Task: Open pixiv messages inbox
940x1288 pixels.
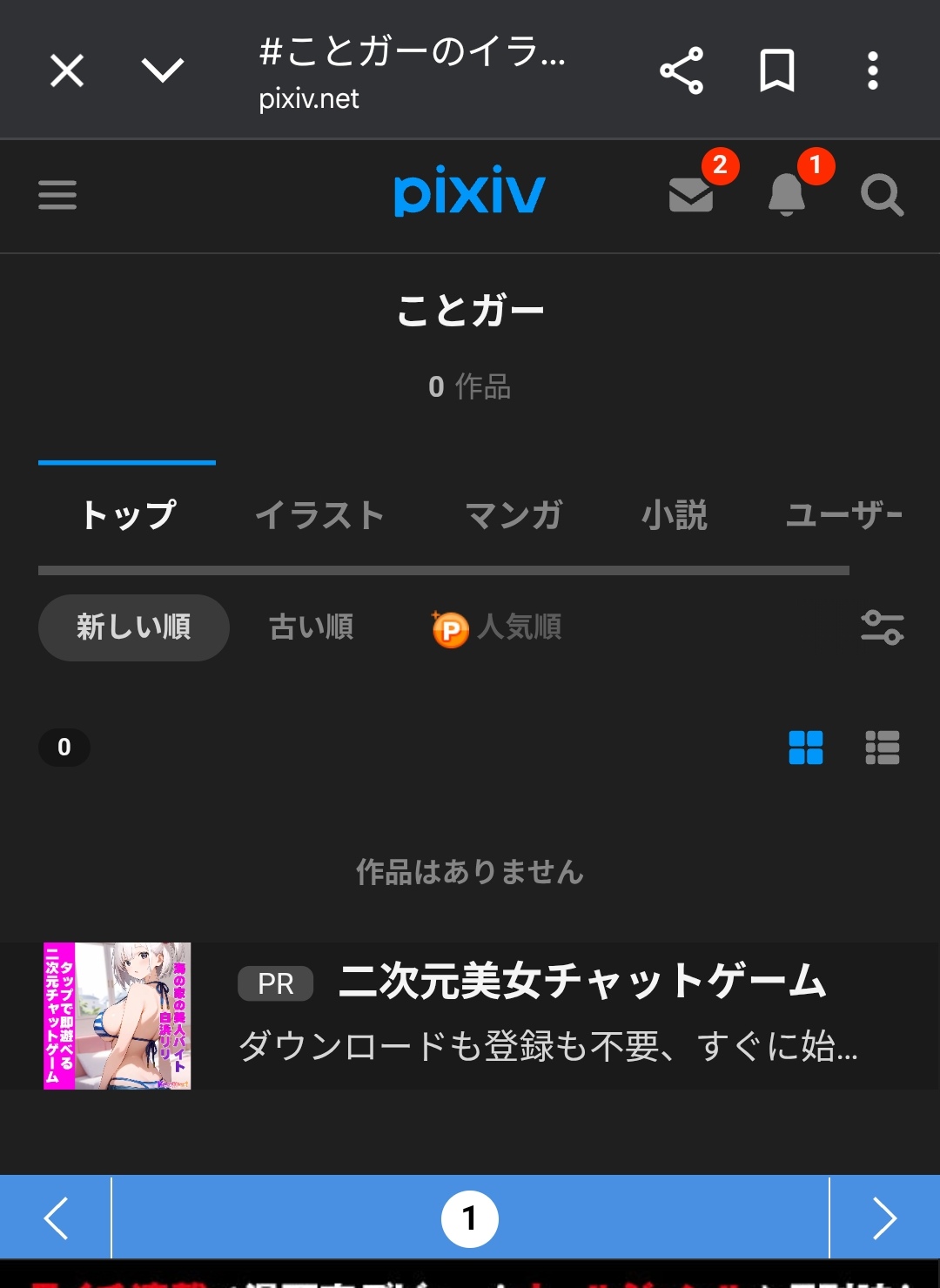Action: [x=691, y=194]
